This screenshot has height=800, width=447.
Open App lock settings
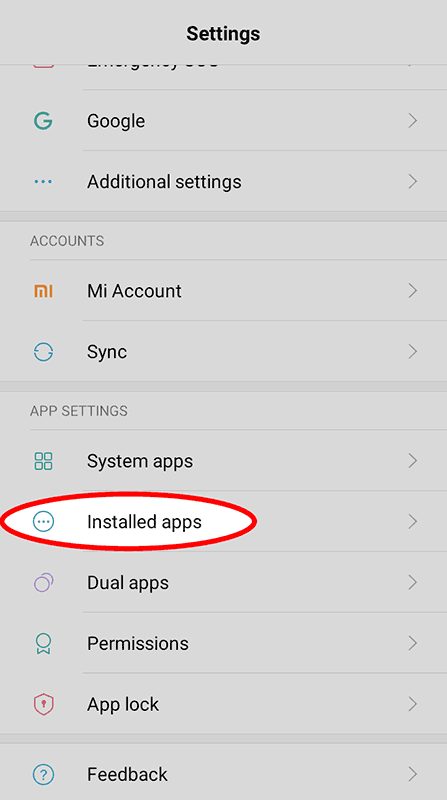tap(224, 704)
